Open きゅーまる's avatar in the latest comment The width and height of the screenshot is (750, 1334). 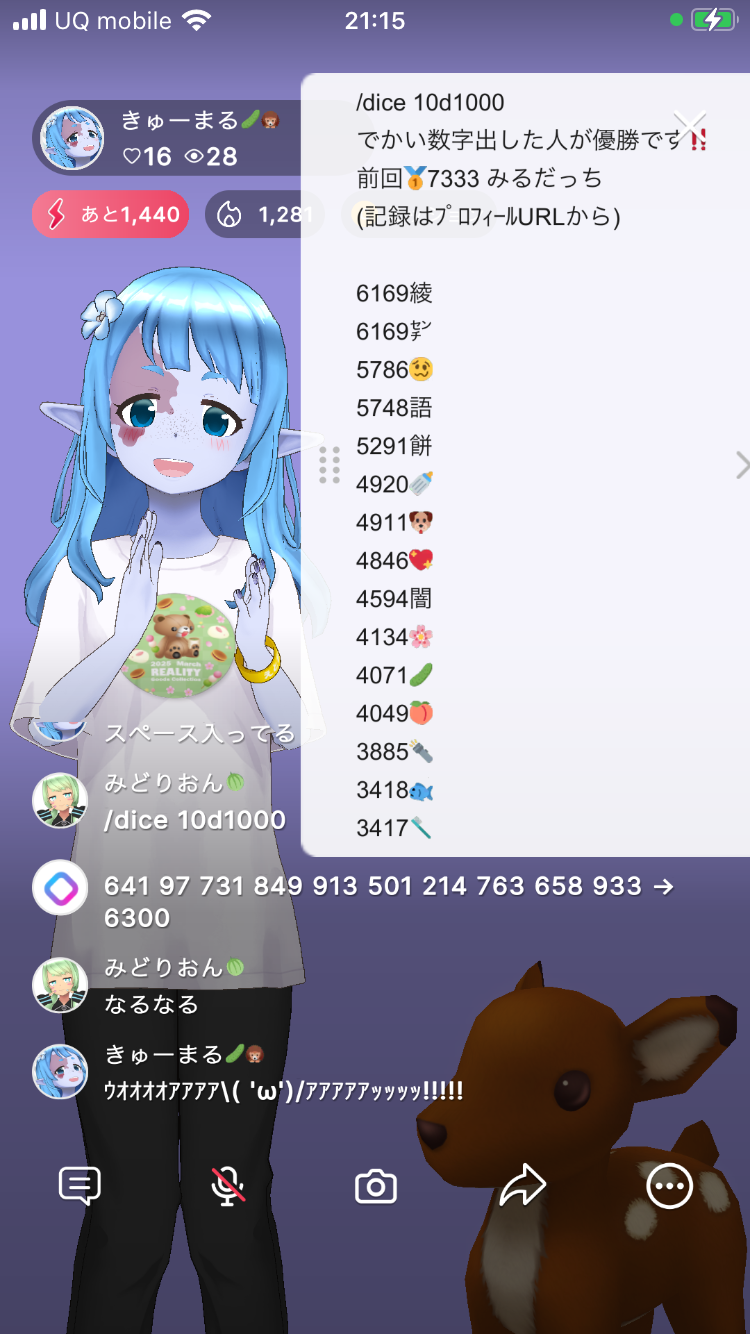(60, 1072)
